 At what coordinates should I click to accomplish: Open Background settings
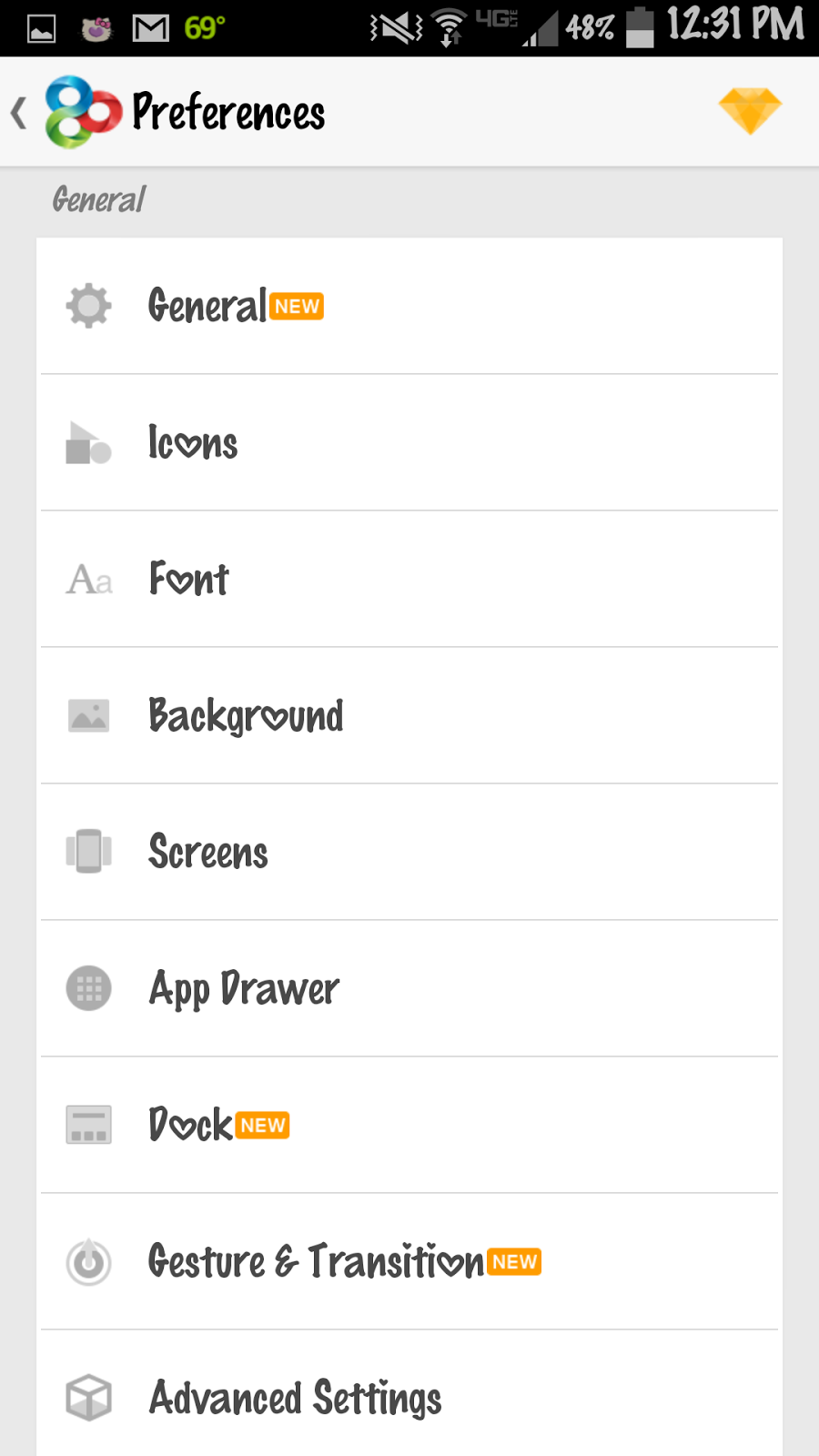pos(409,715)
